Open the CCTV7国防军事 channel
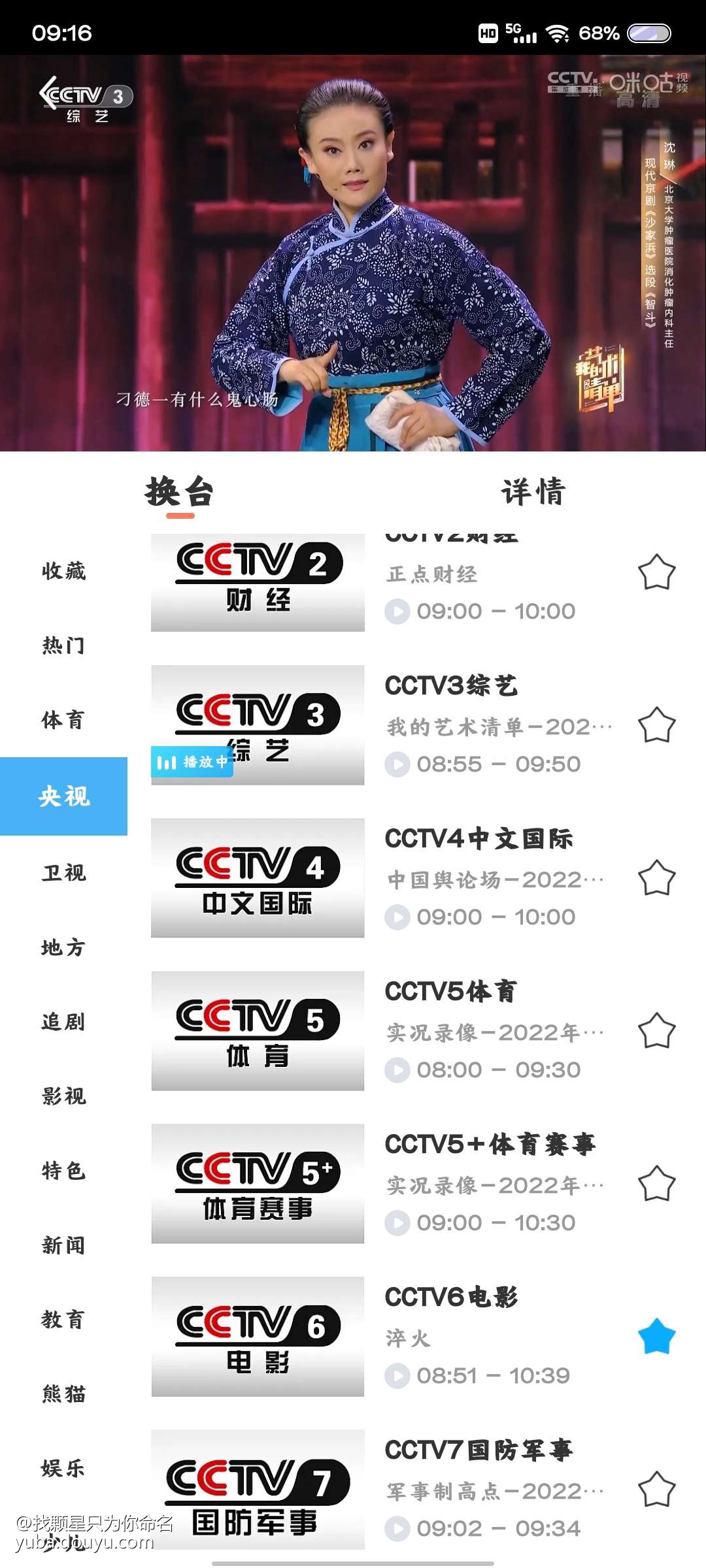Viewport: 706px width, 1568px height. click(258, 1490)
